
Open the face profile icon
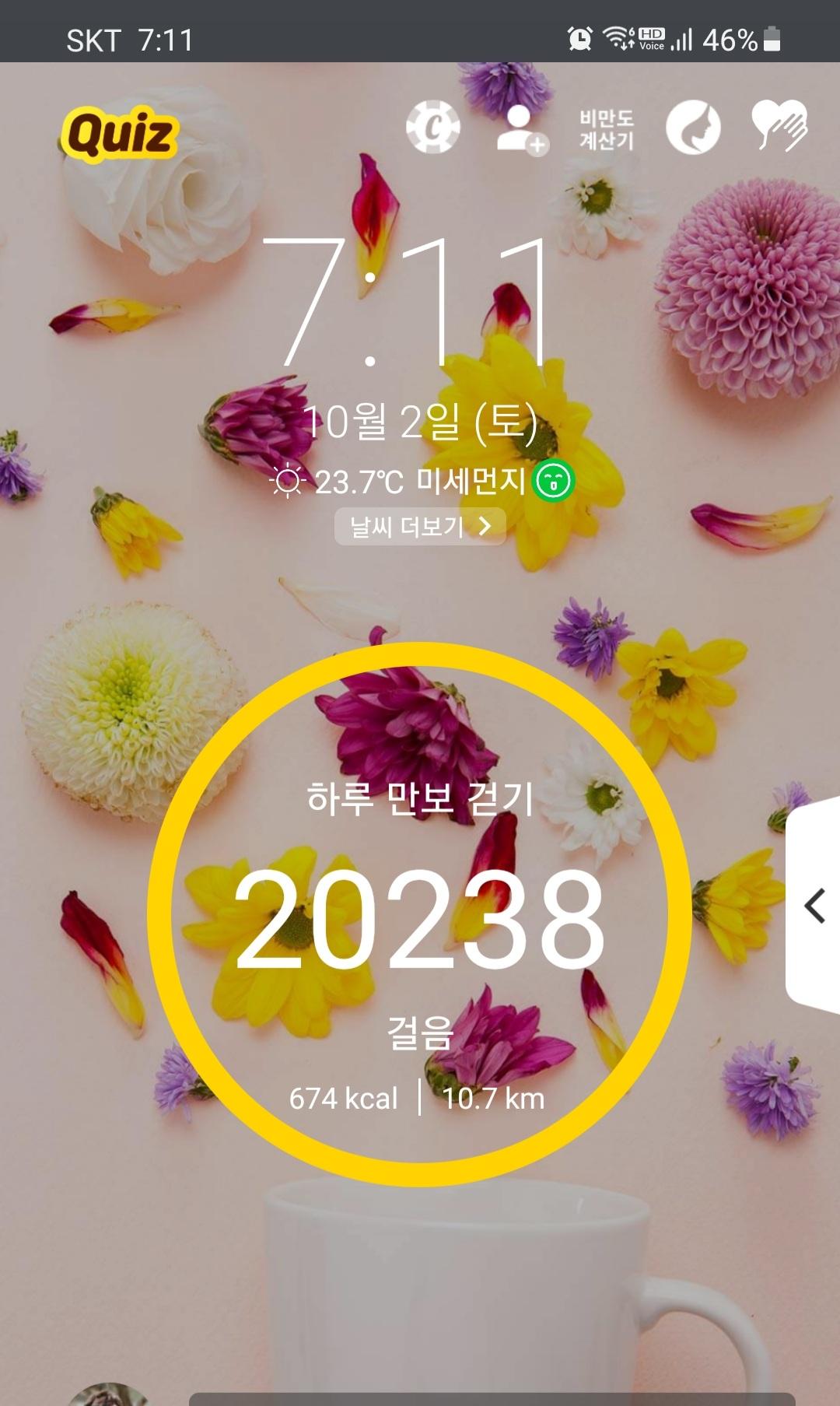point(693,128)
